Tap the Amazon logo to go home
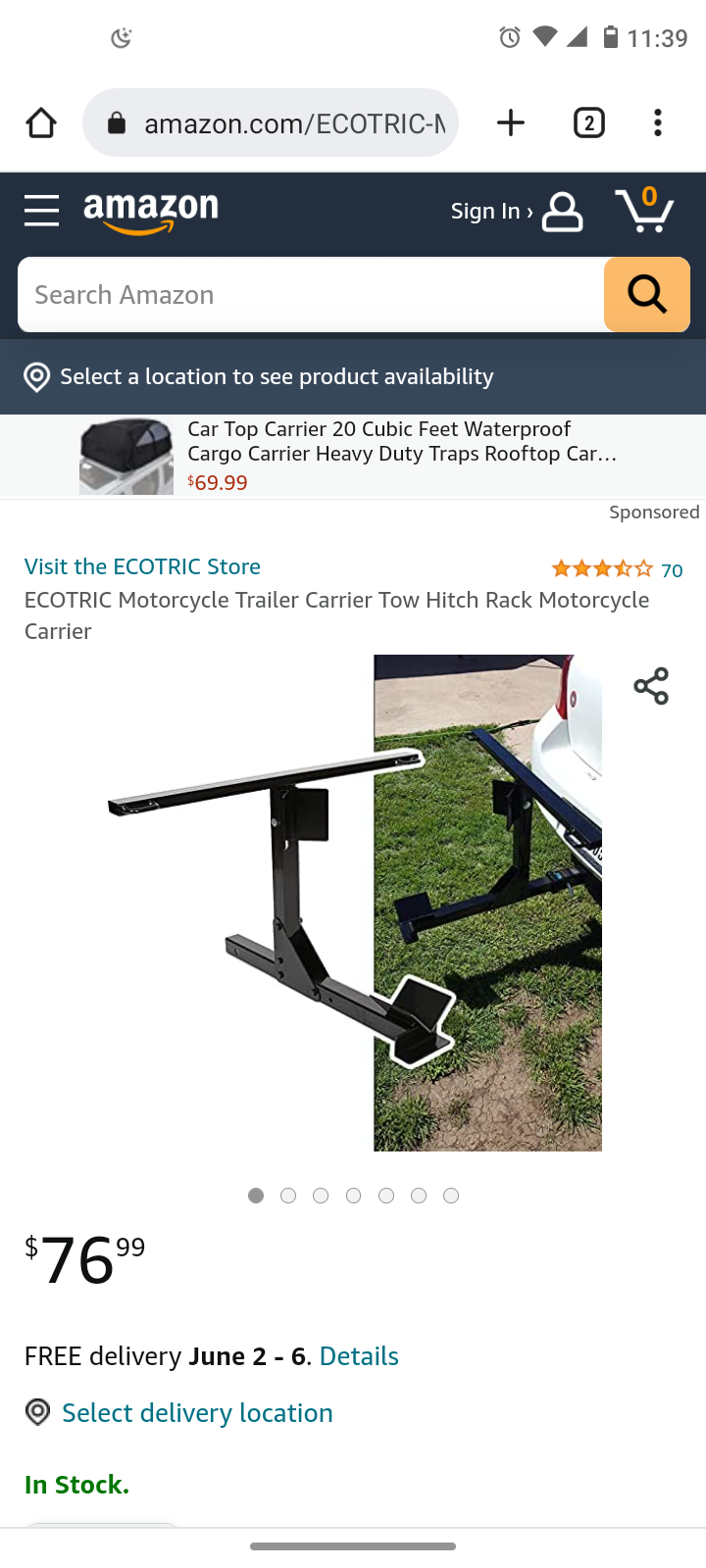Viewport: 706px width, 1568px height. [x=150, y=211]
